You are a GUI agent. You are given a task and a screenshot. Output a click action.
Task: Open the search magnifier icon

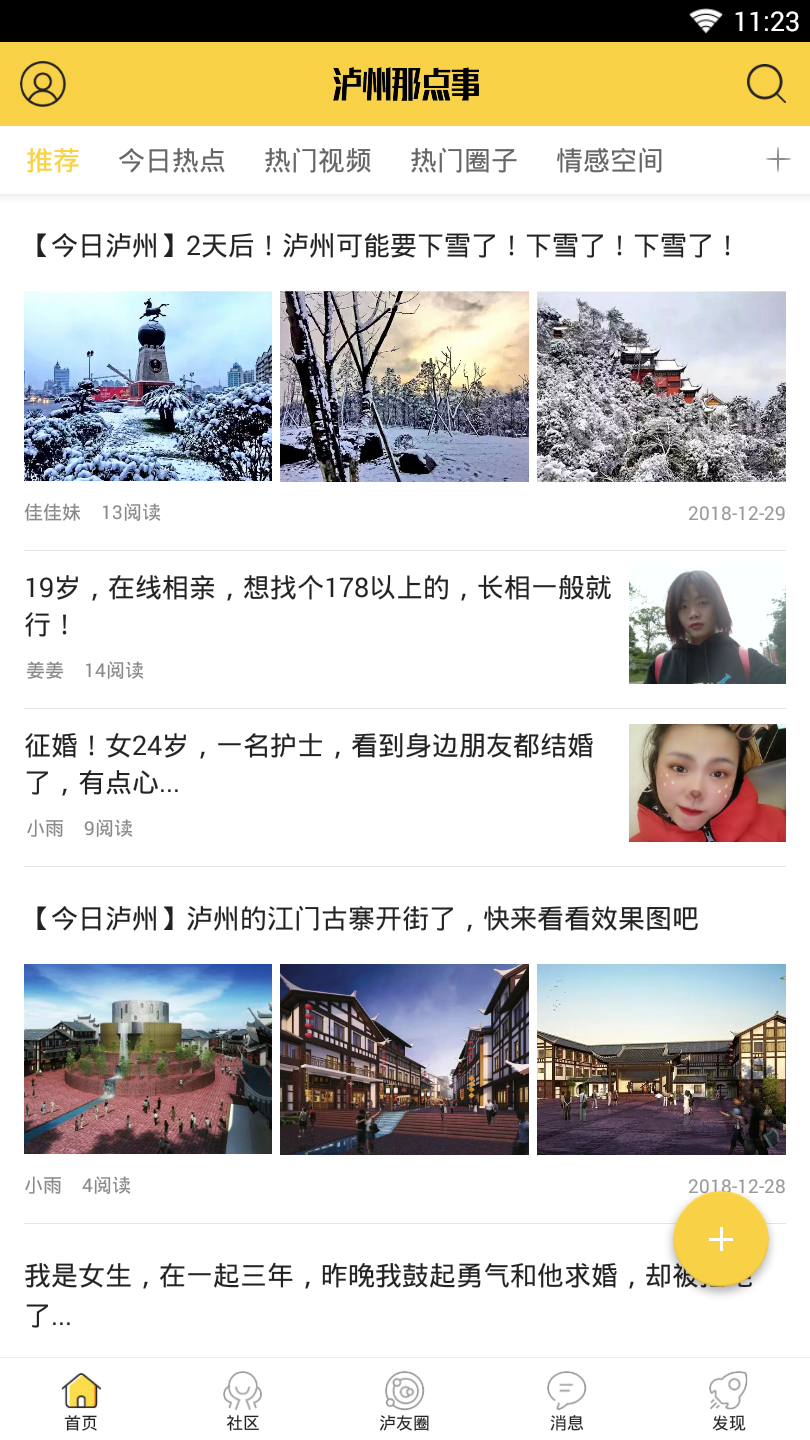point(766,84)
